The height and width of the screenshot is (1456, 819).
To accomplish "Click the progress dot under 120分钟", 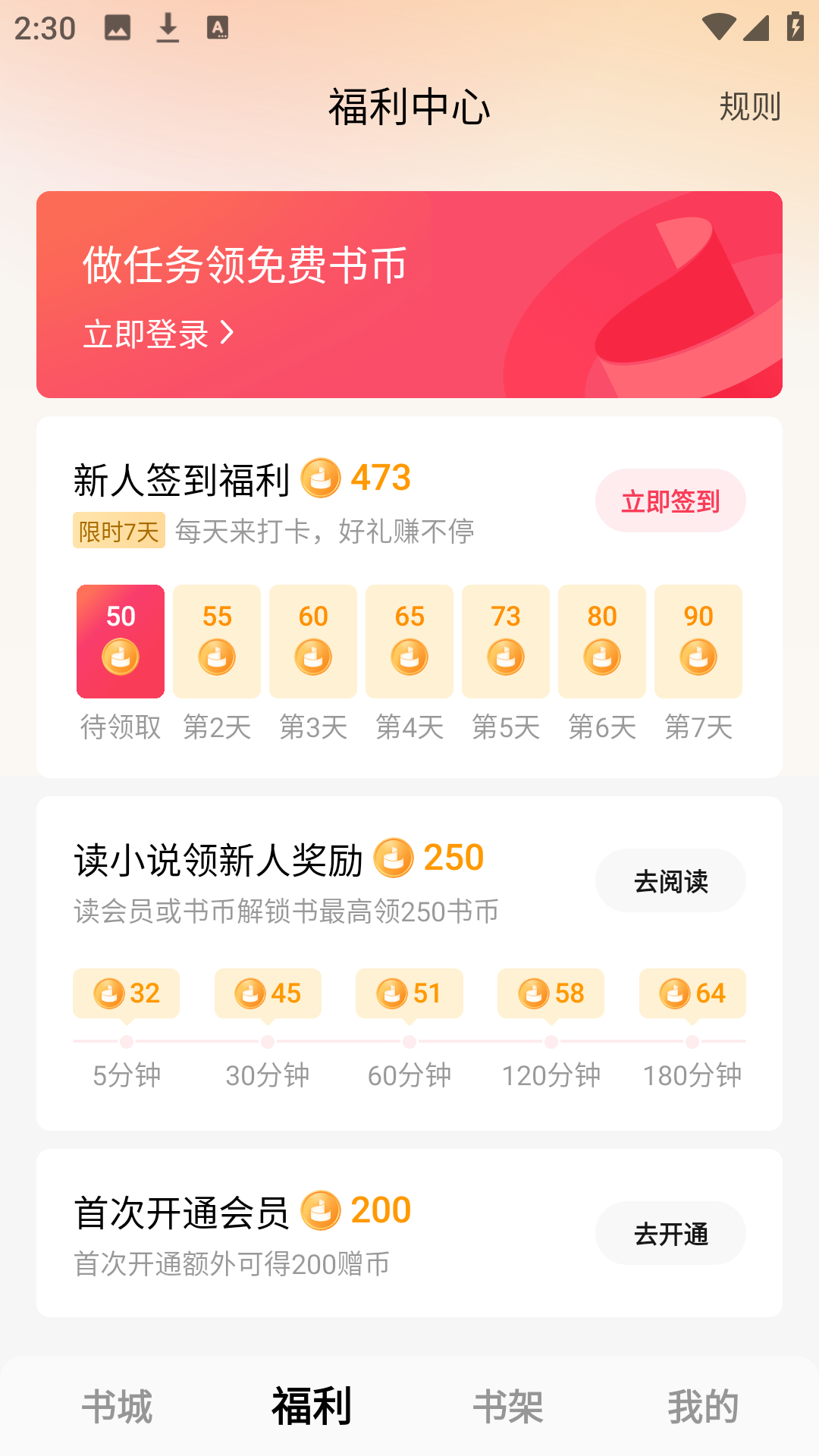I will click(x=551, y=1042).
